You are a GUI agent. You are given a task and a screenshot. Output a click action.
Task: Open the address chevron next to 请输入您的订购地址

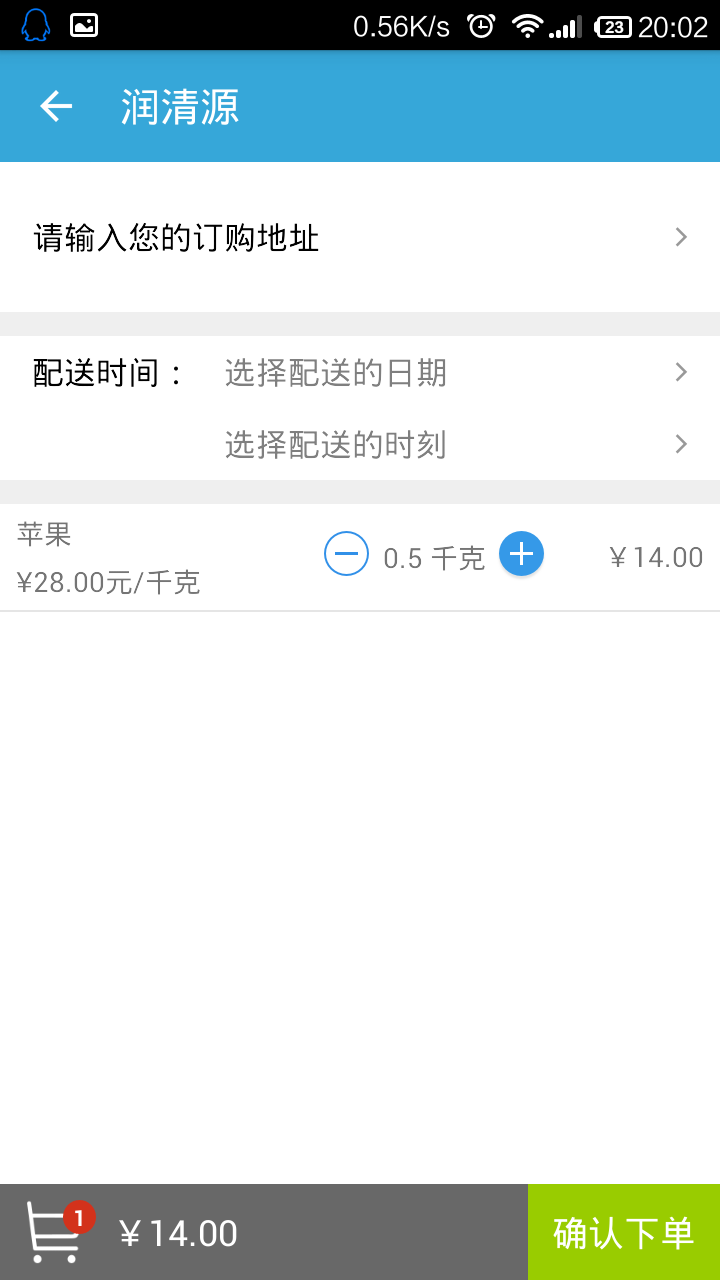coord(681,237)
